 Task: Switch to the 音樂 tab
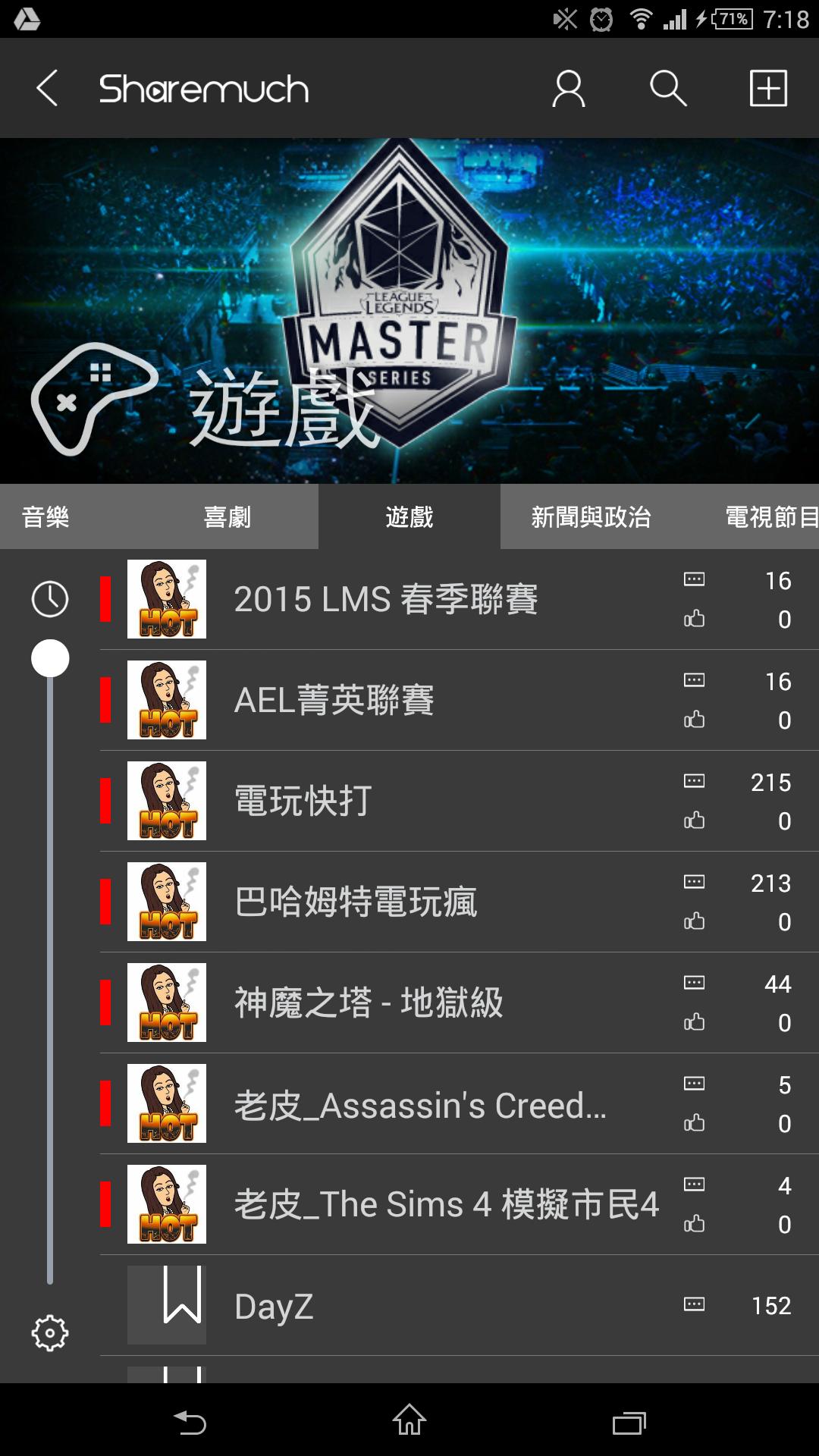pos(45,517)
